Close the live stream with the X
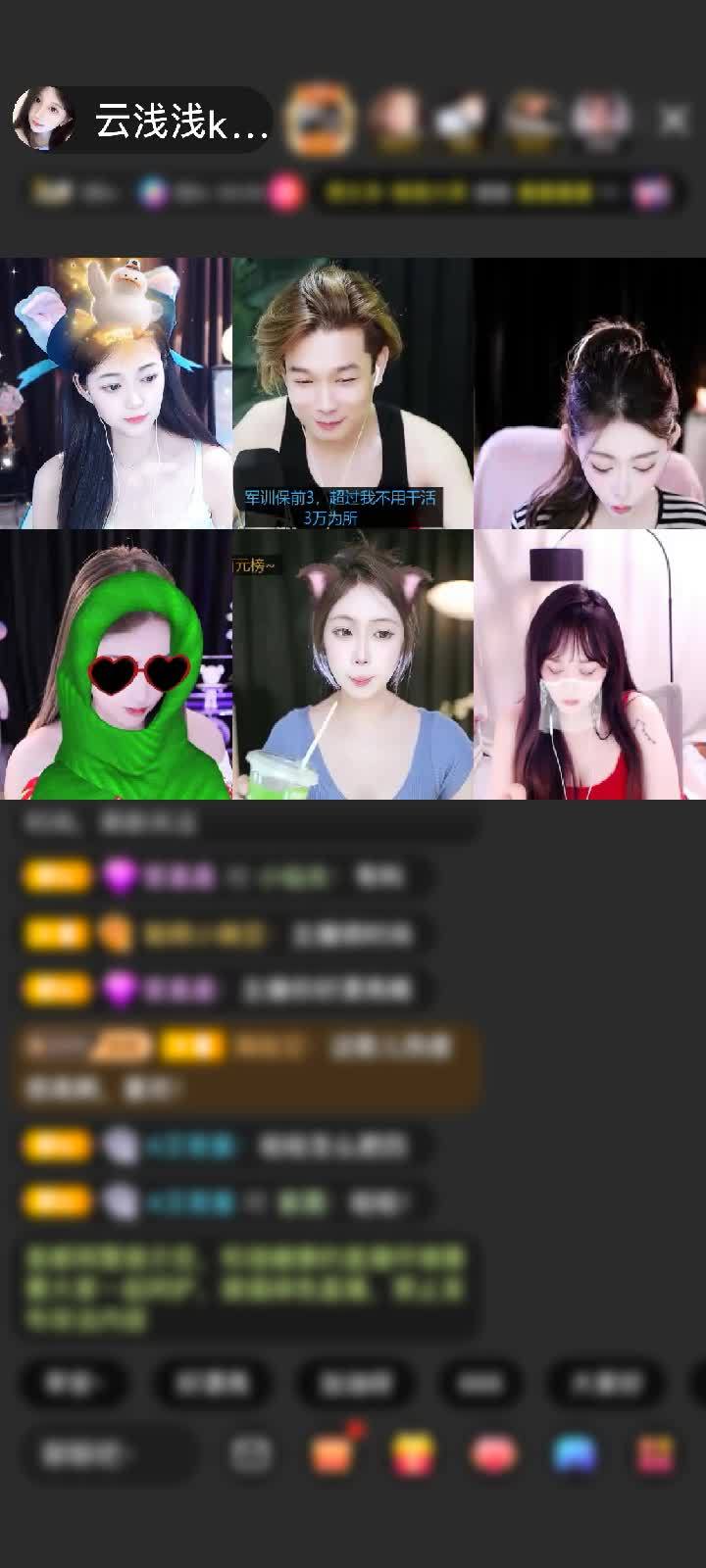The height and width of the screenshot is (1568, 706). pyautogui.click(x=673, y=120)
